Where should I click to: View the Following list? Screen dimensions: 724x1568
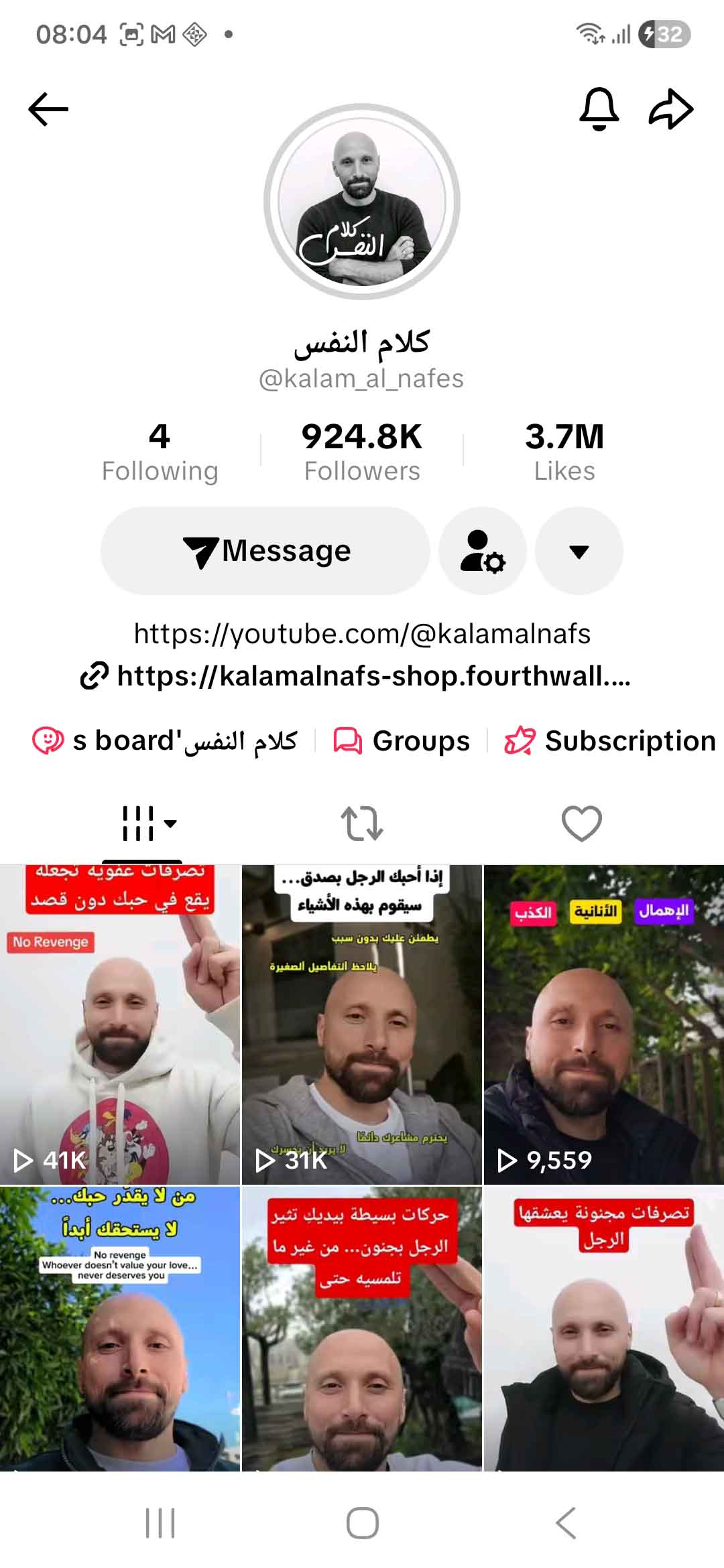pyautogui.click(x=160, y=452)
